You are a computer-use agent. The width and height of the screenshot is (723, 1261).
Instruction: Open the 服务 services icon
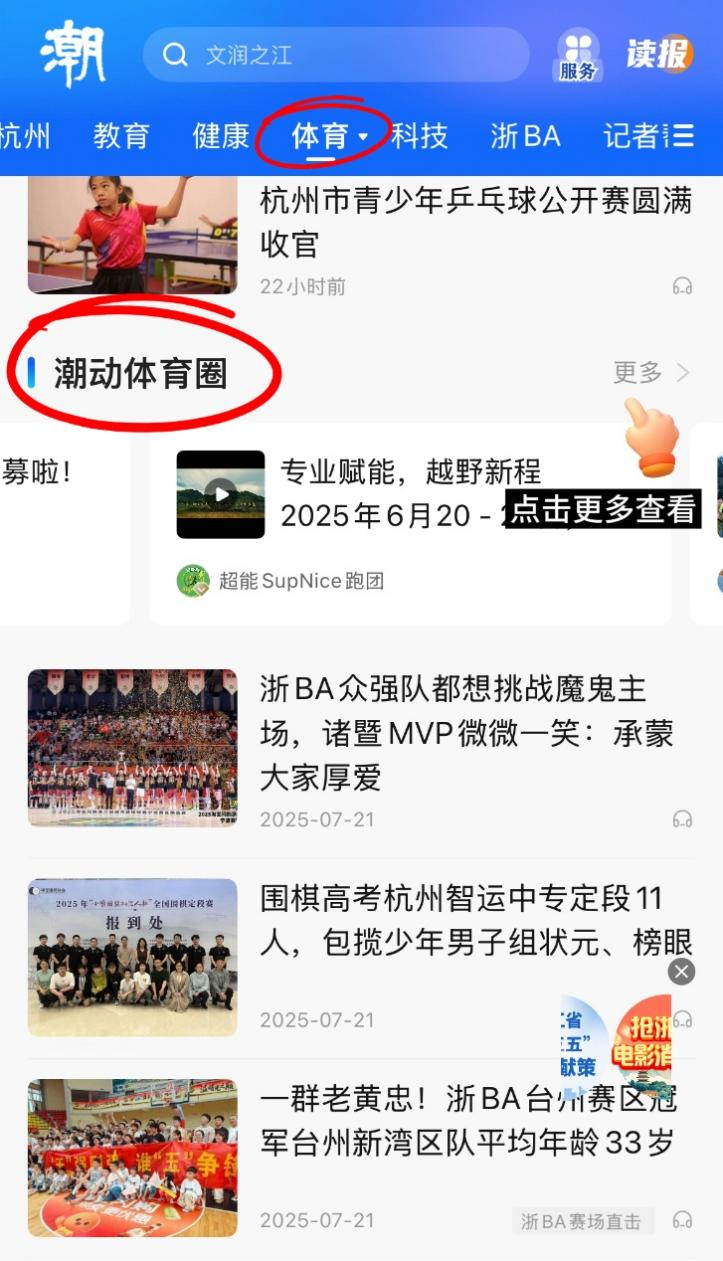pos(578,55)
